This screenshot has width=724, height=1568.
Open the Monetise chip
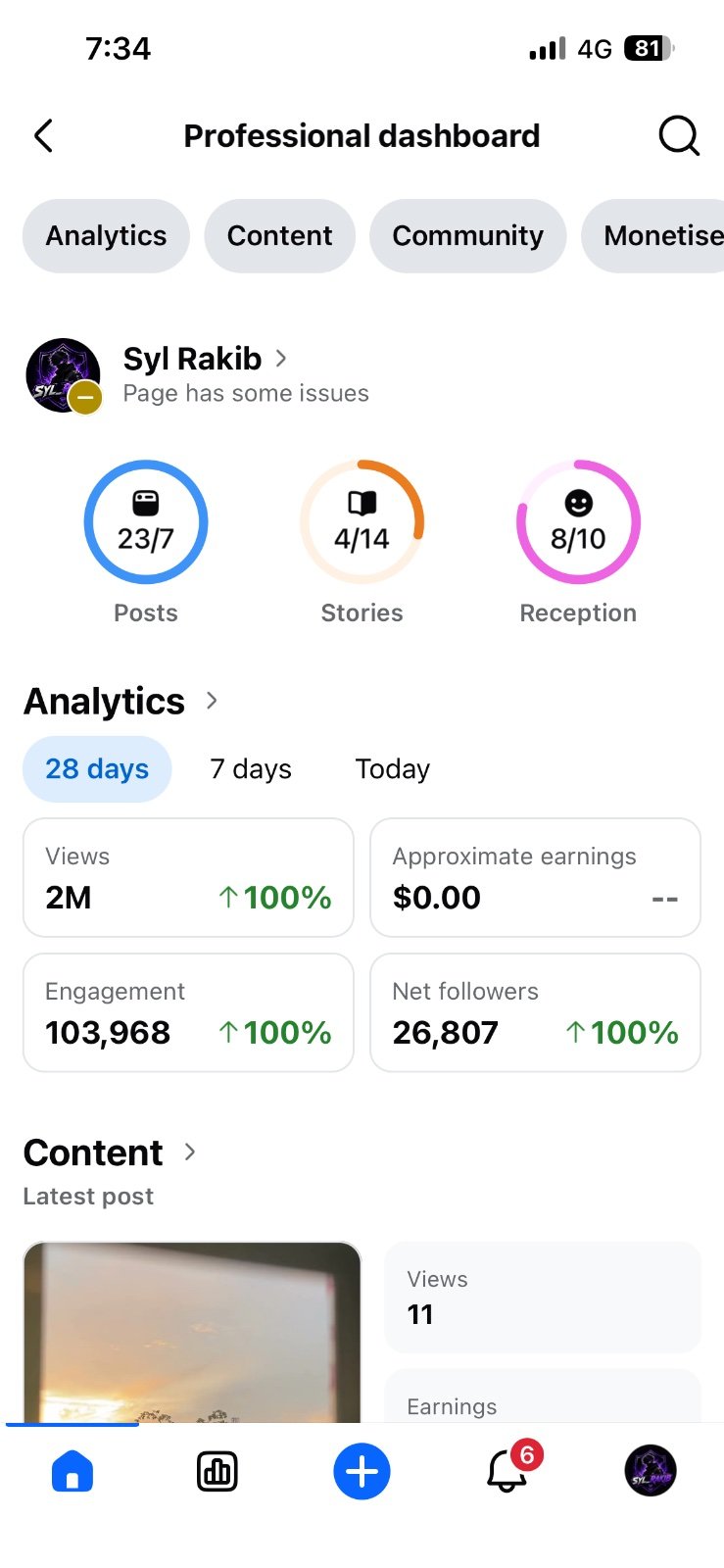pyautogui.click(x=653, y=236)
